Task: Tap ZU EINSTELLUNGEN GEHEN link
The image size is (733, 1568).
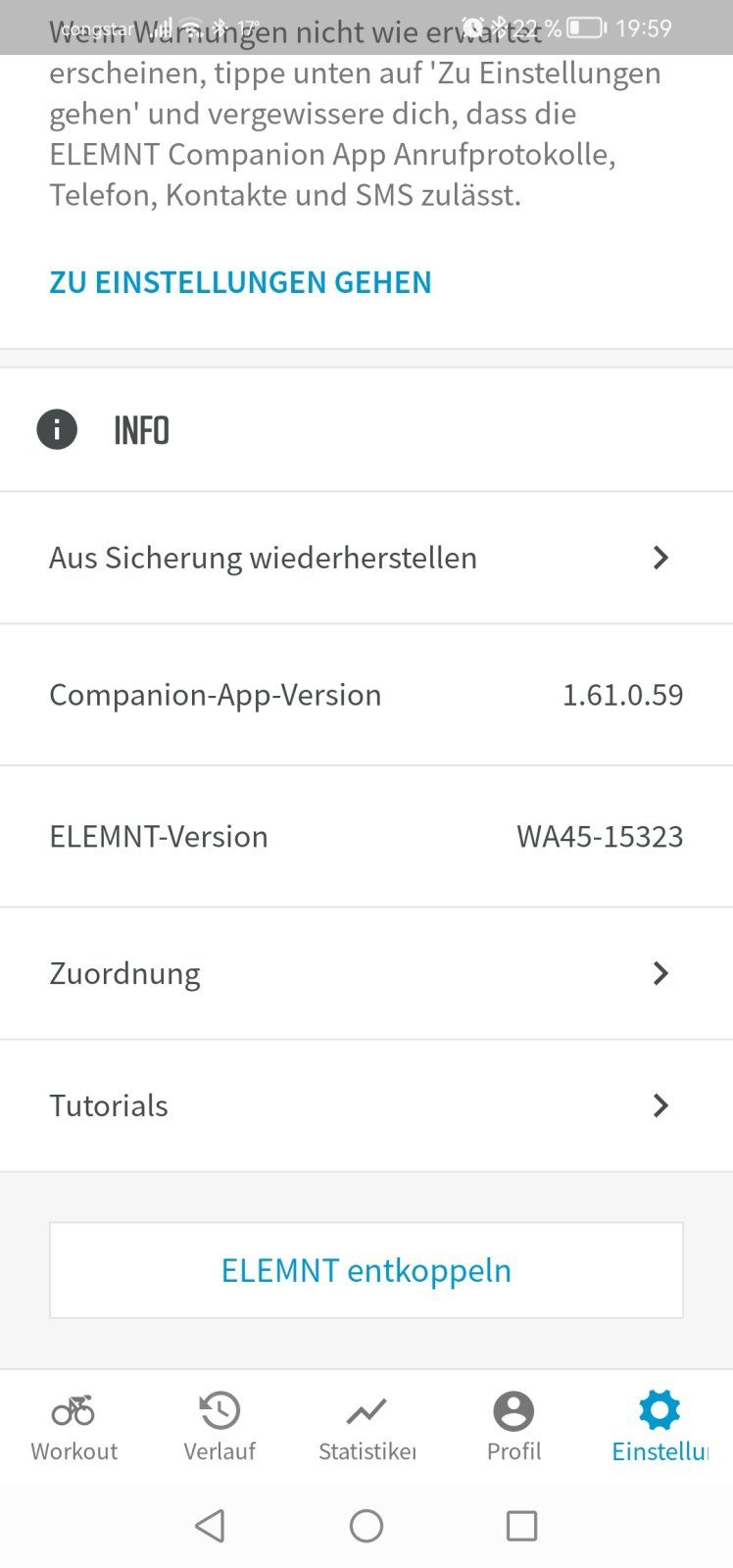Action: tap(240, 282)
